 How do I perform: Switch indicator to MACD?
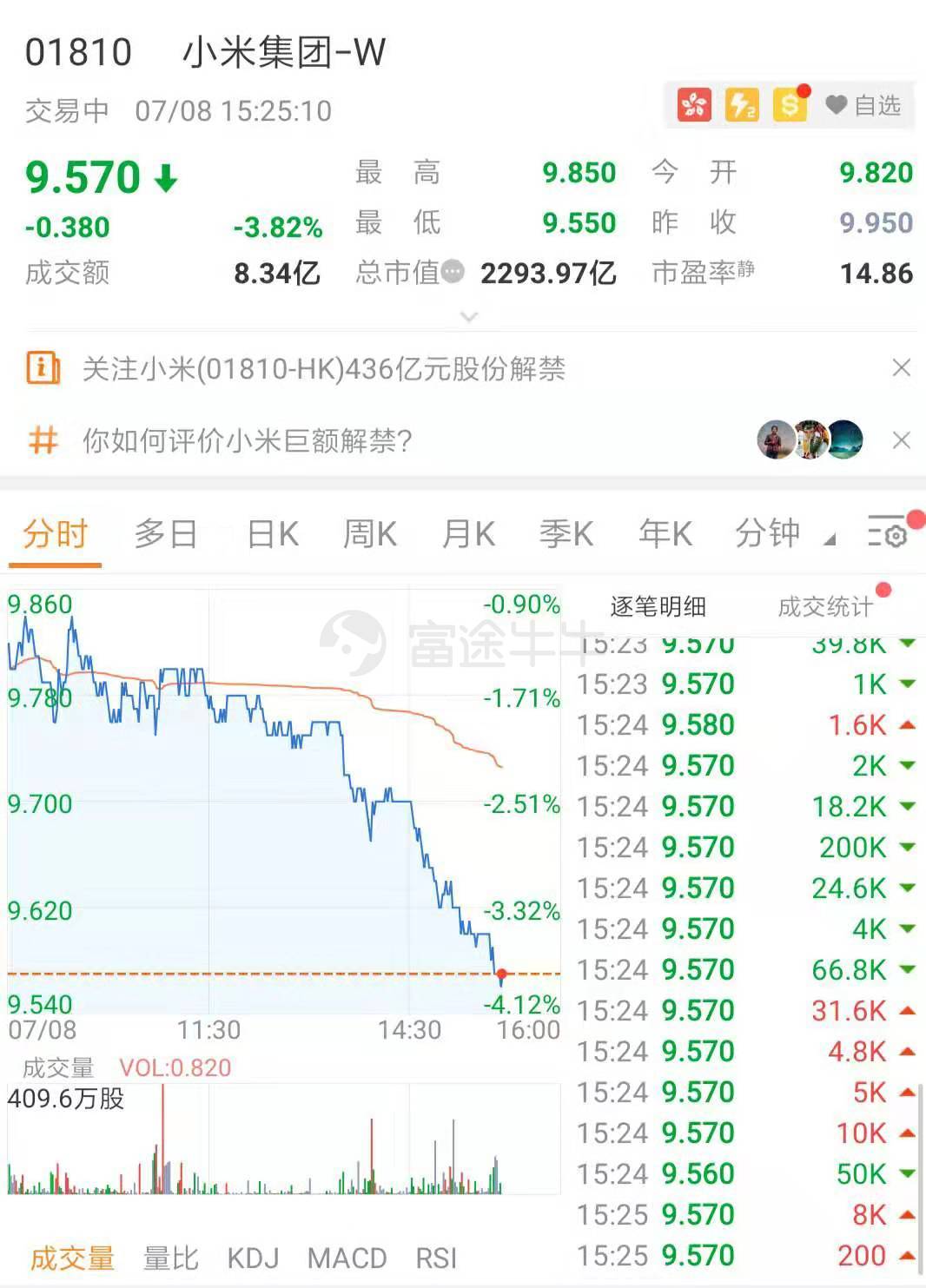347,1258
